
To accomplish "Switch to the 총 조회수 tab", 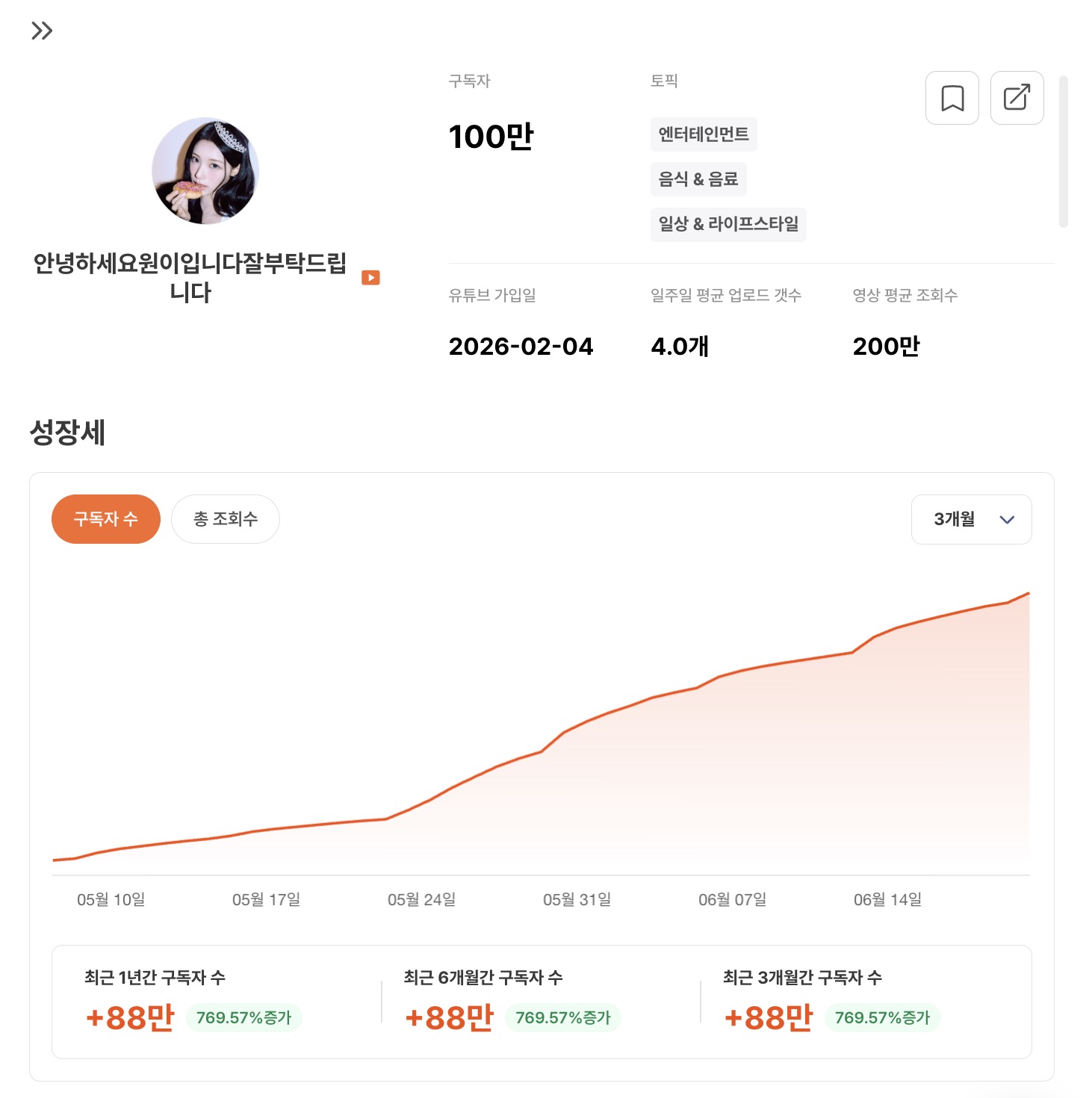I will pos(226,519).
